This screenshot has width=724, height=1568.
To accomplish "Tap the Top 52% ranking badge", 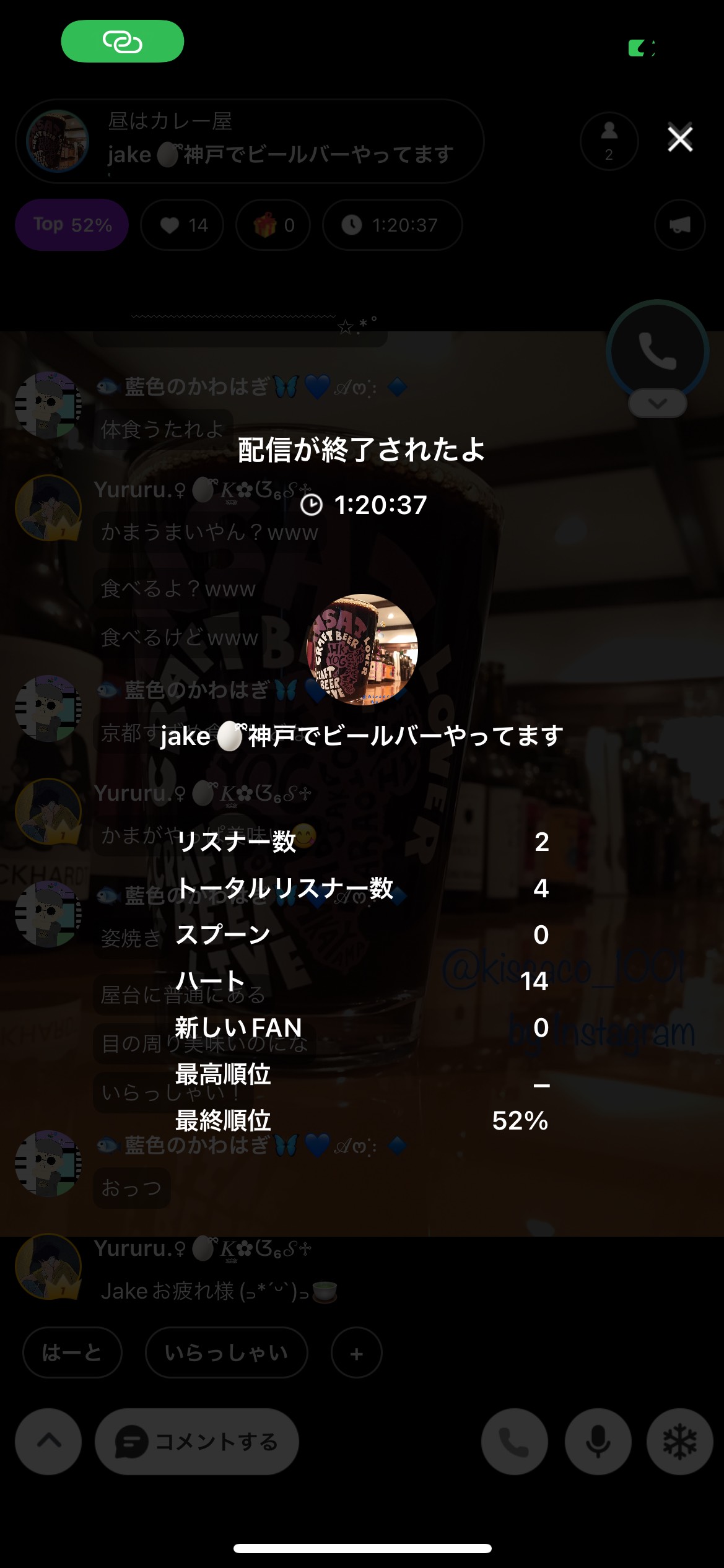I will point(72,225).
